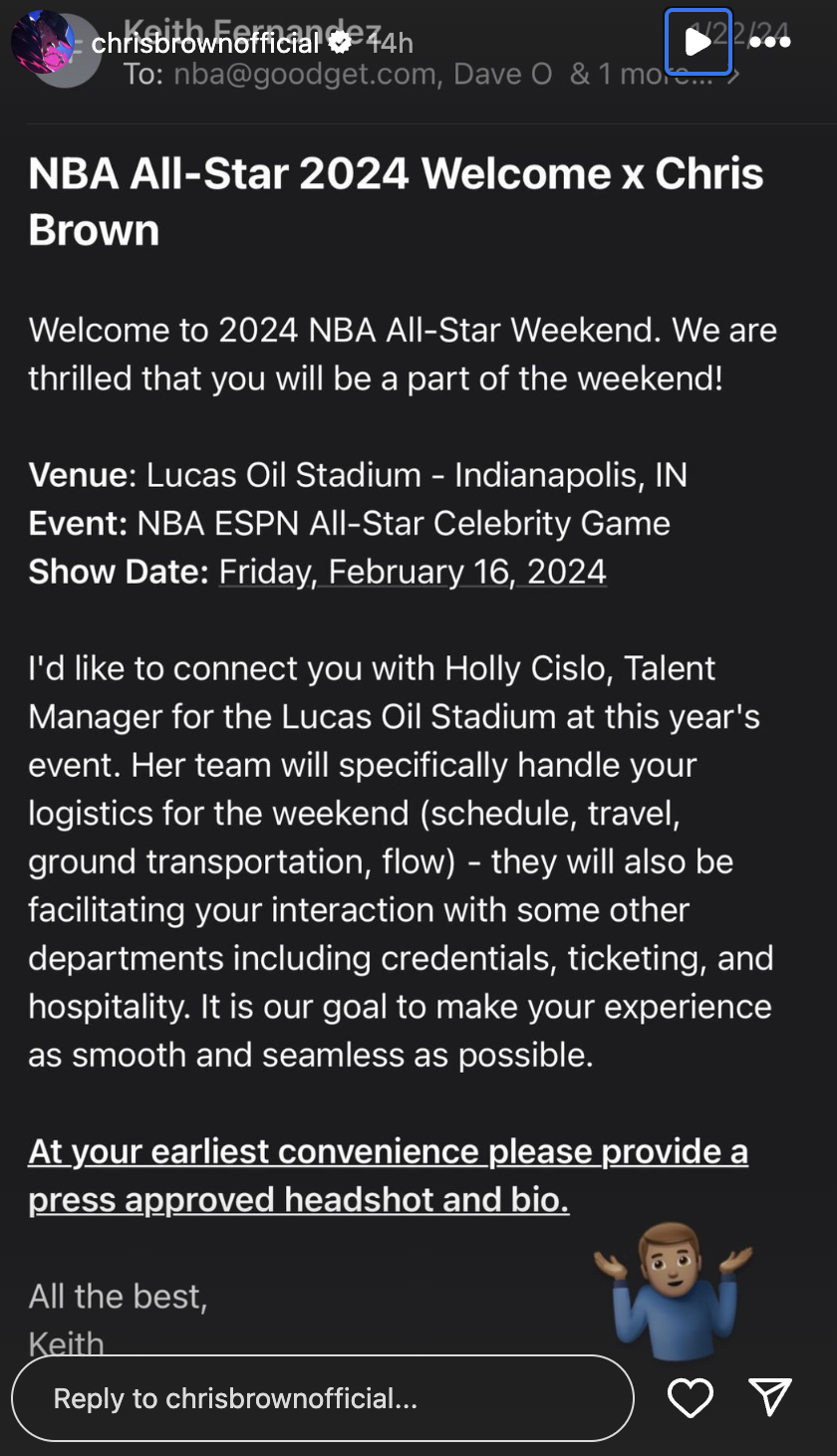Resume story with the play button
Viewport: 837px width, 1456px height.
(698, 42)
